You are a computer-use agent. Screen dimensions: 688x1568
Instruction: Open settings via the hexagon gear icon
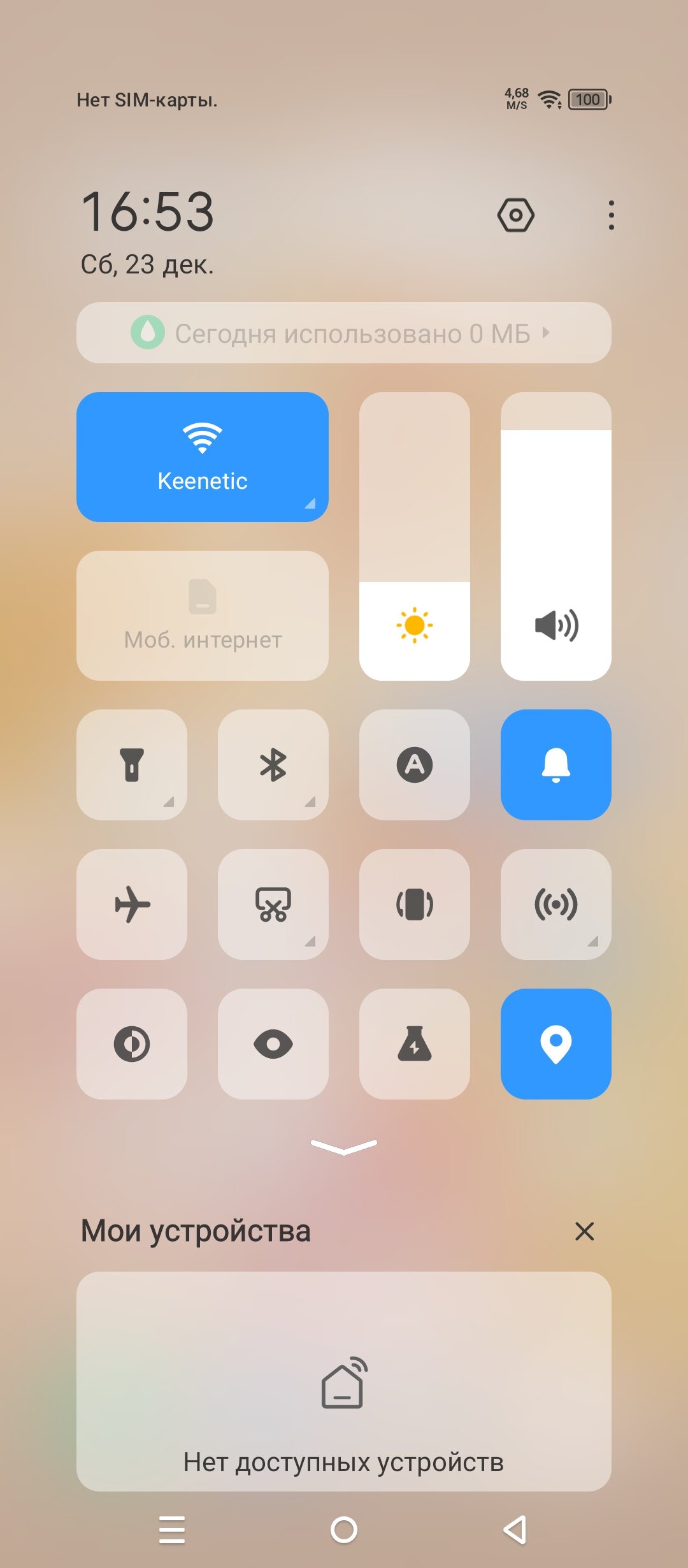pos(515,215)
